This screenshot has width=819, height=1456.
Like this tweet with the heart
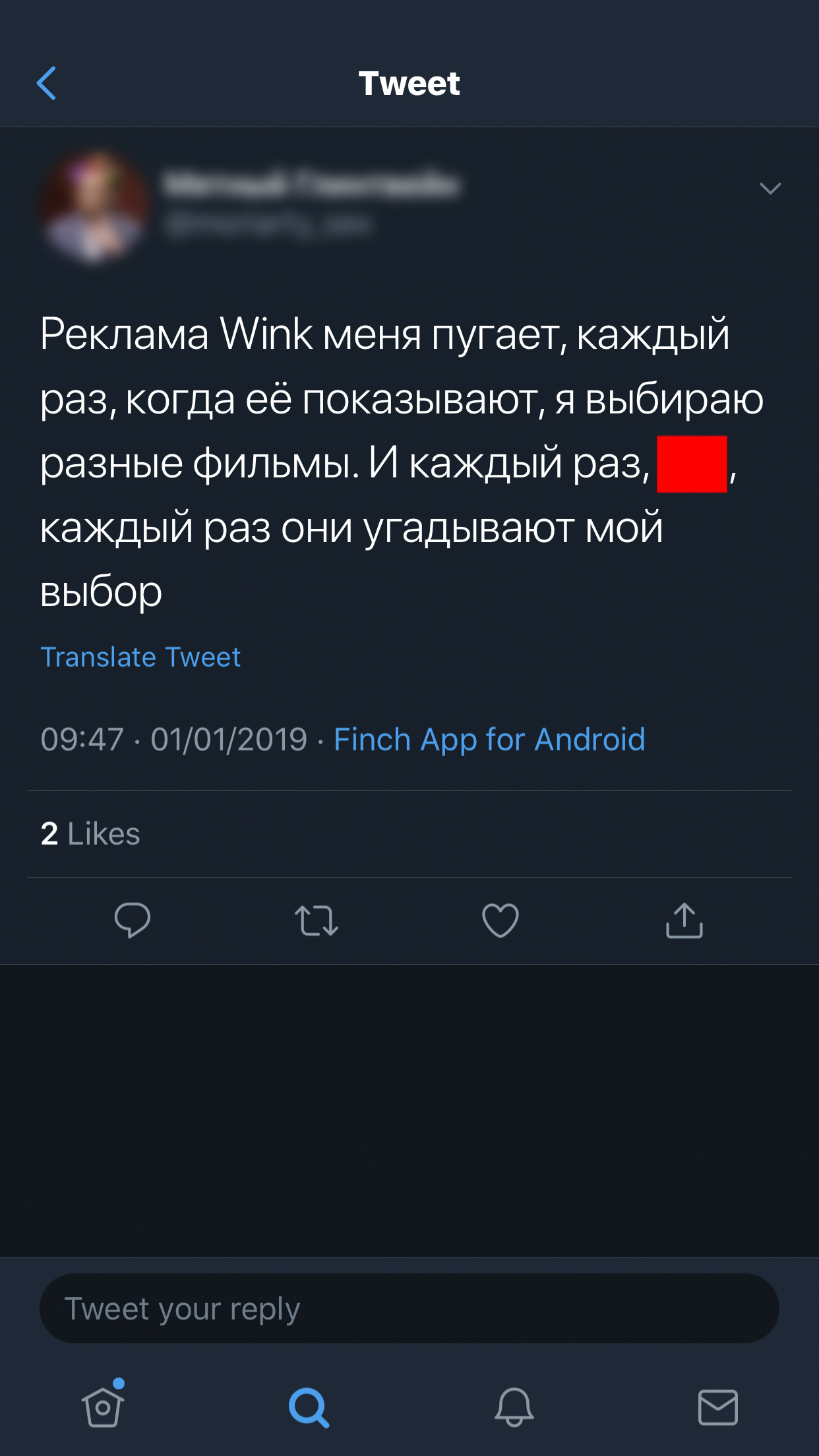tap(501, 921)
